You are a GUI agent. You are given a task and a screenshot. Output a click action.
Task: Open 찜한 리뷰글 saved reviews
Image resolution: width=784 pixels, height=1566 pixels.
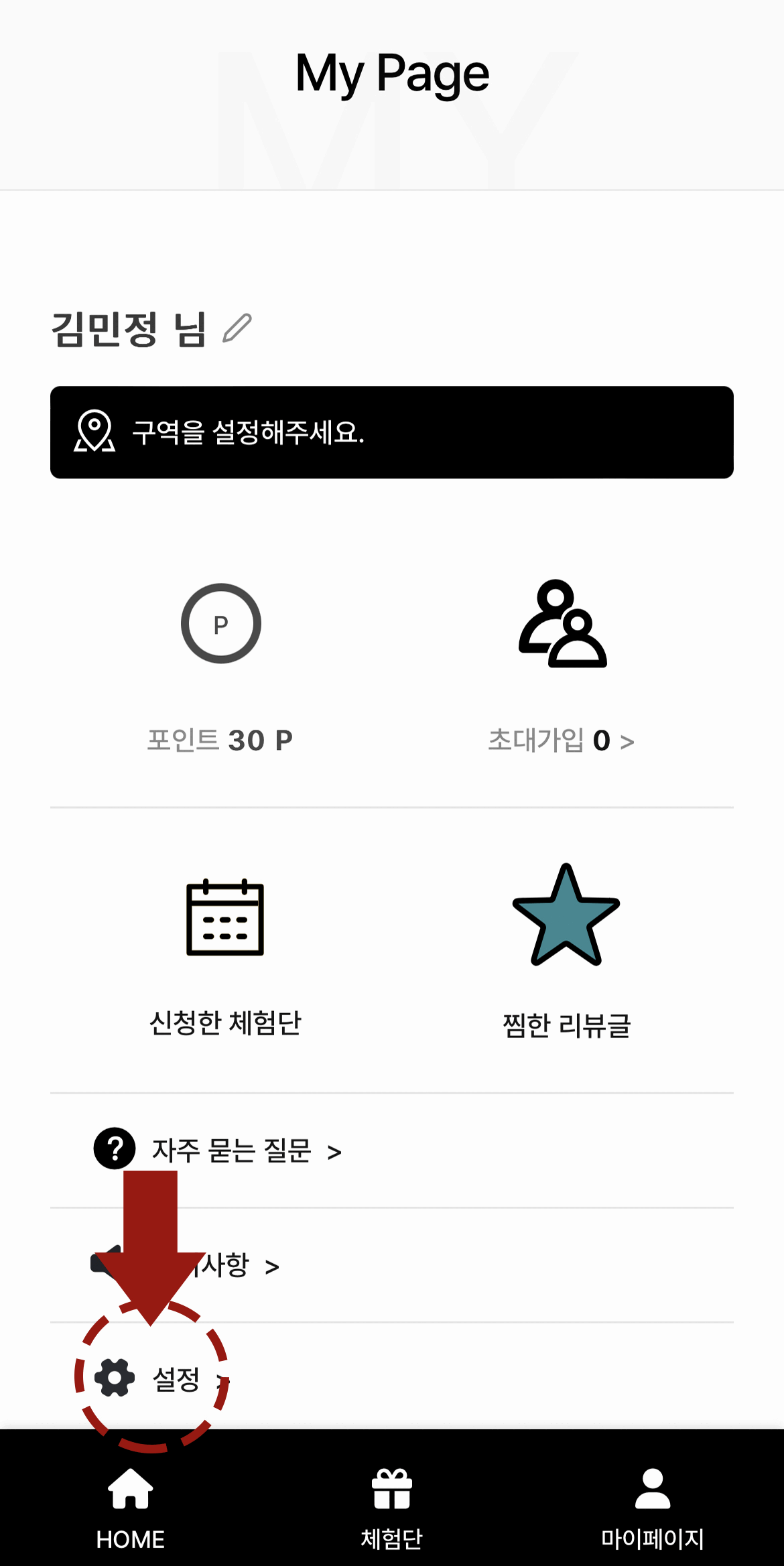click(566, 952)
